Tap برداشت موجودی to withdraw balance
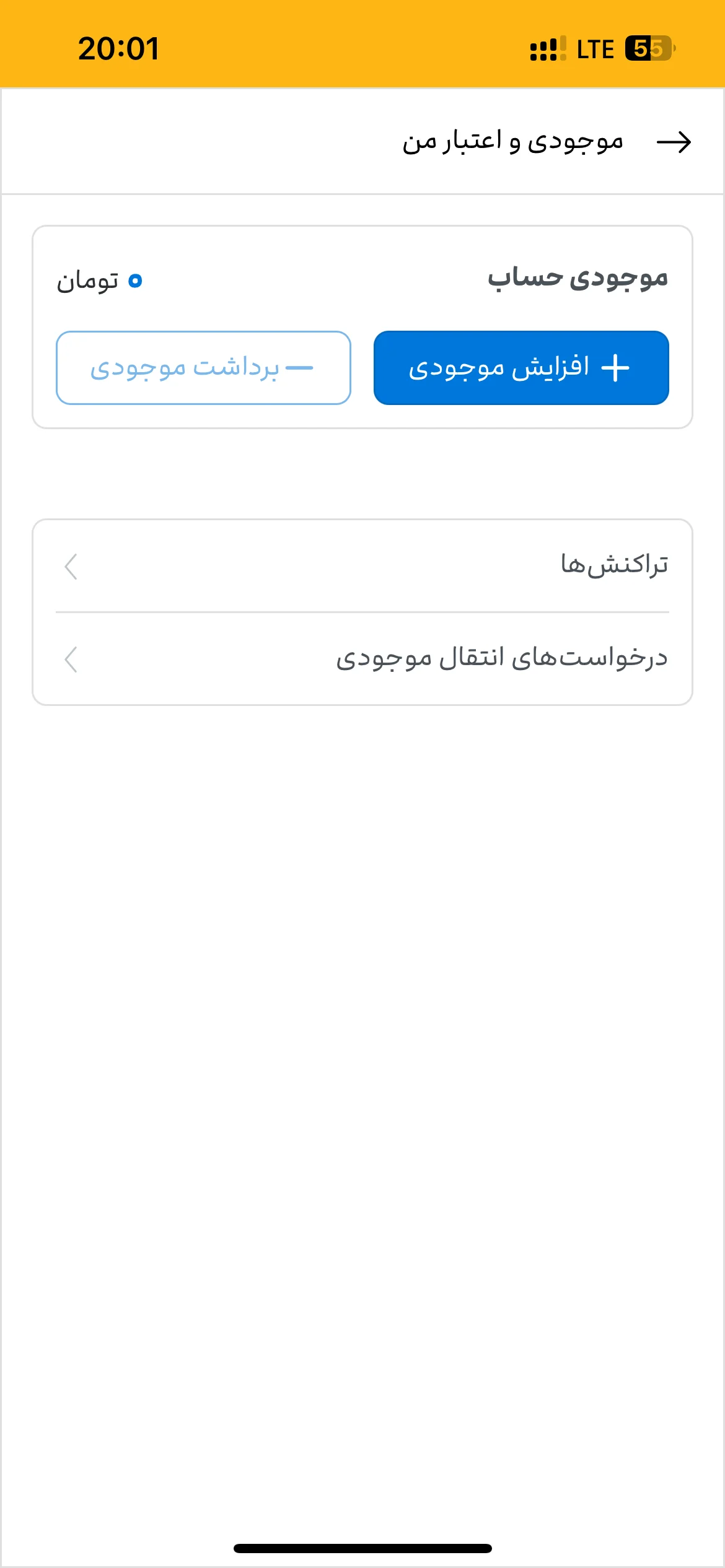The image size is (725, 1568). click(203, 368)
